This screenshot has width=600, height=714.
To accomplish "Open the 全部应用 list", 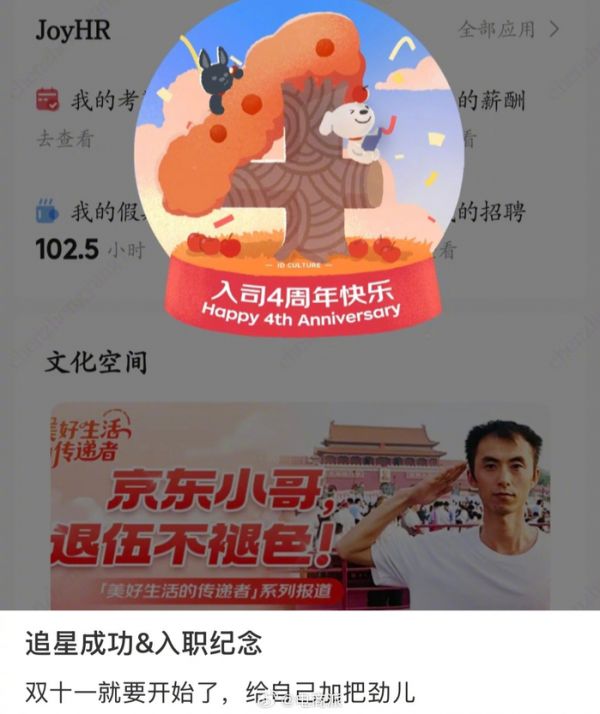I will click(508, 29).
